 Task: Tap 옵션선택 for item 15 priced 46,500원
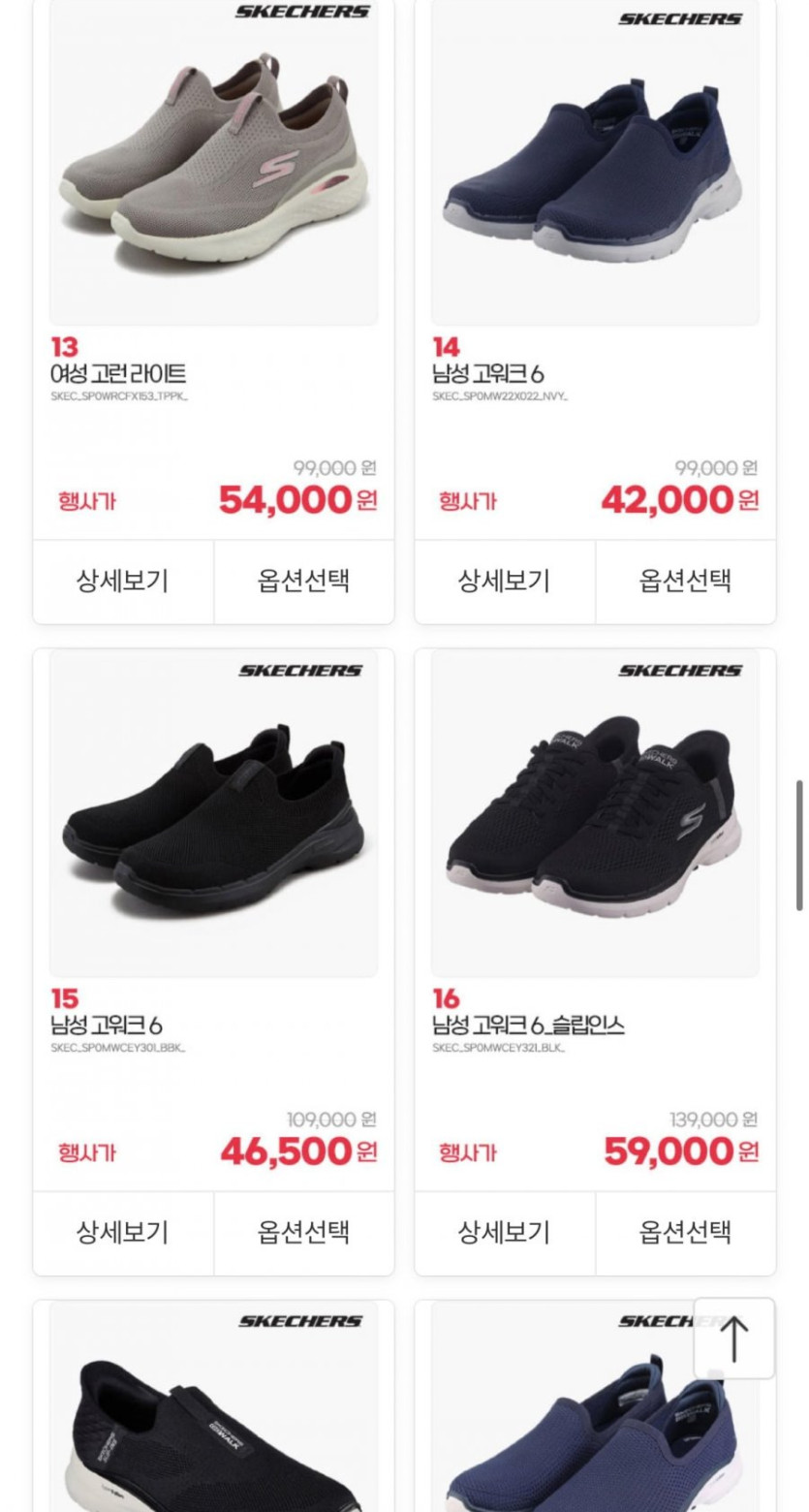pos(303,1233)
